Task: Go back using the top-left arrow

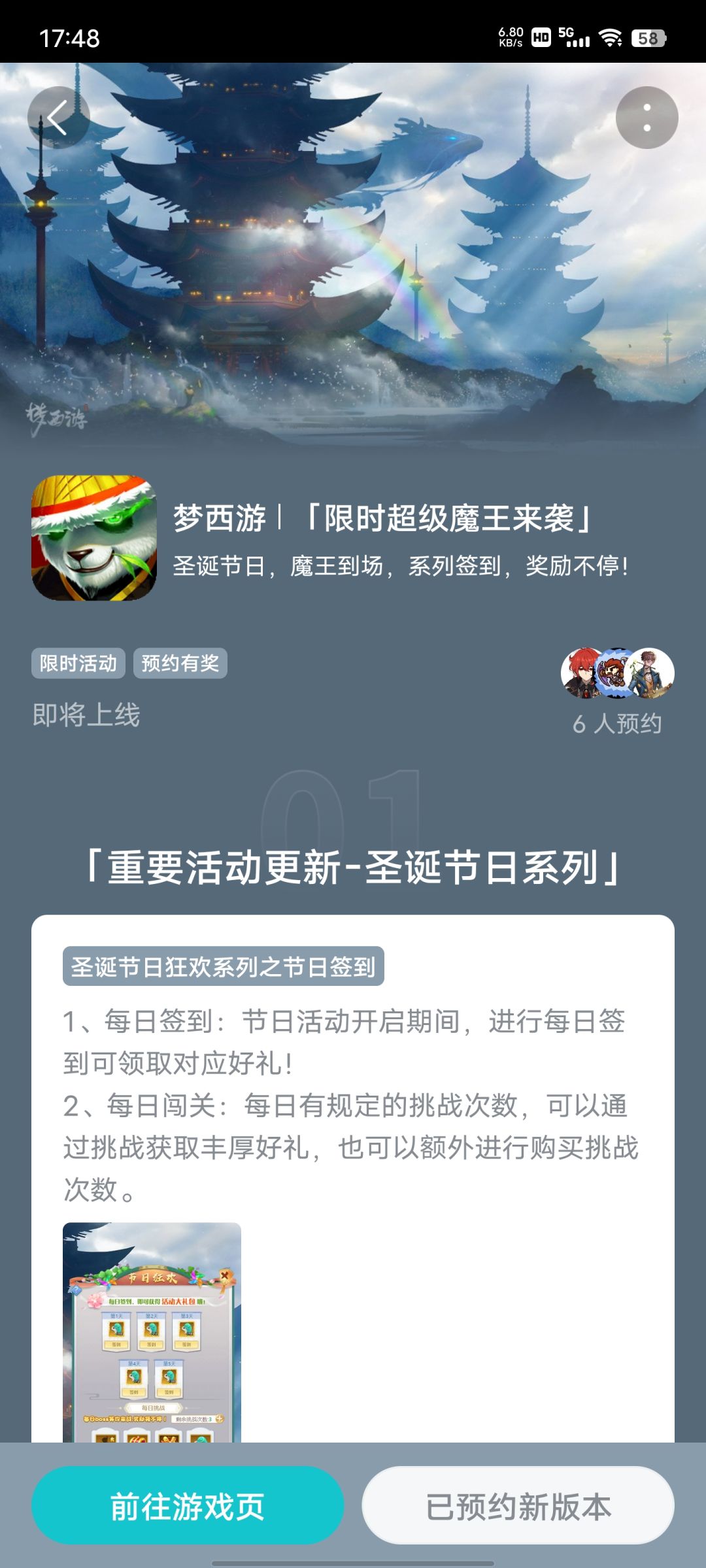Action: click(59, 118)
